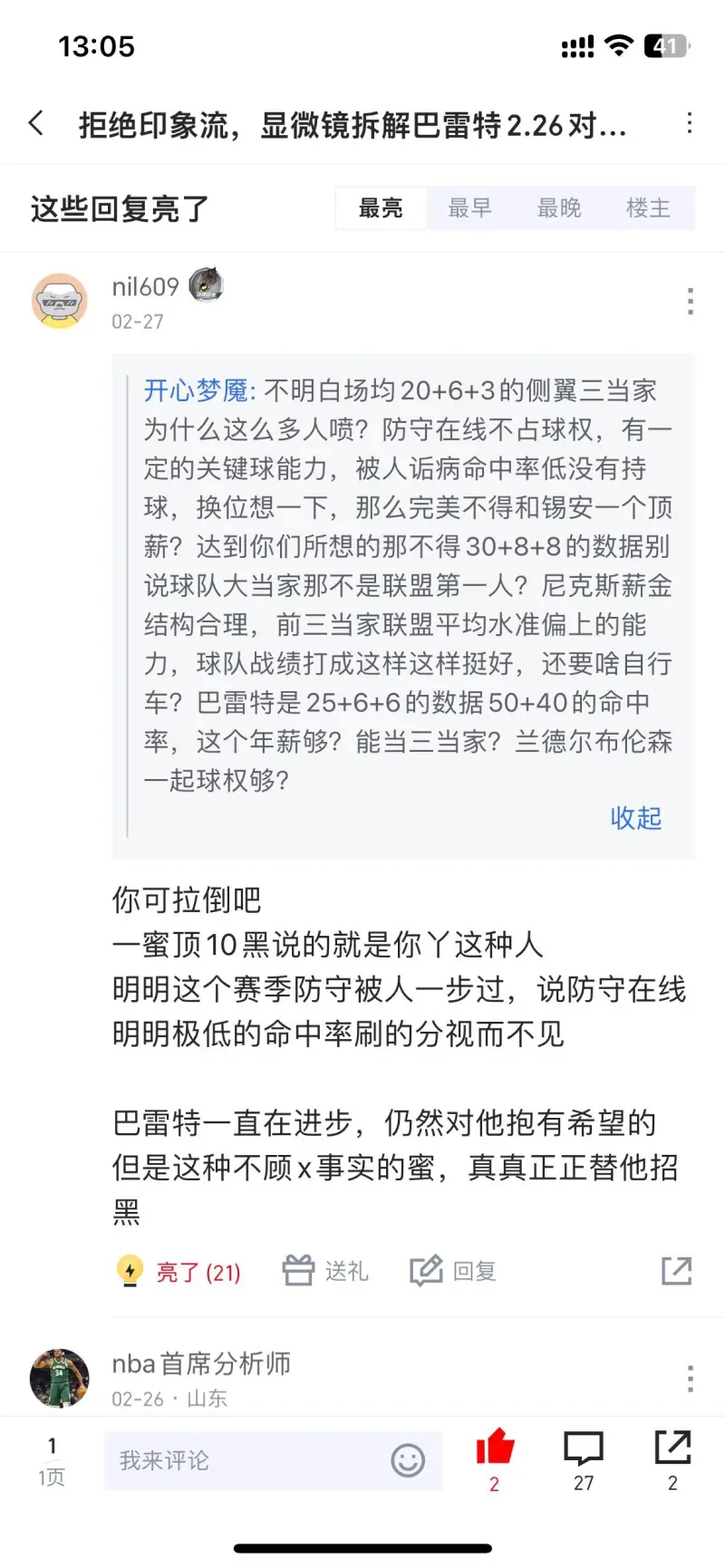Image resolution: width=725 pixels, height=1568 pixels.
Task: Show only 楼主 posts
Action: tap(648, 208)
